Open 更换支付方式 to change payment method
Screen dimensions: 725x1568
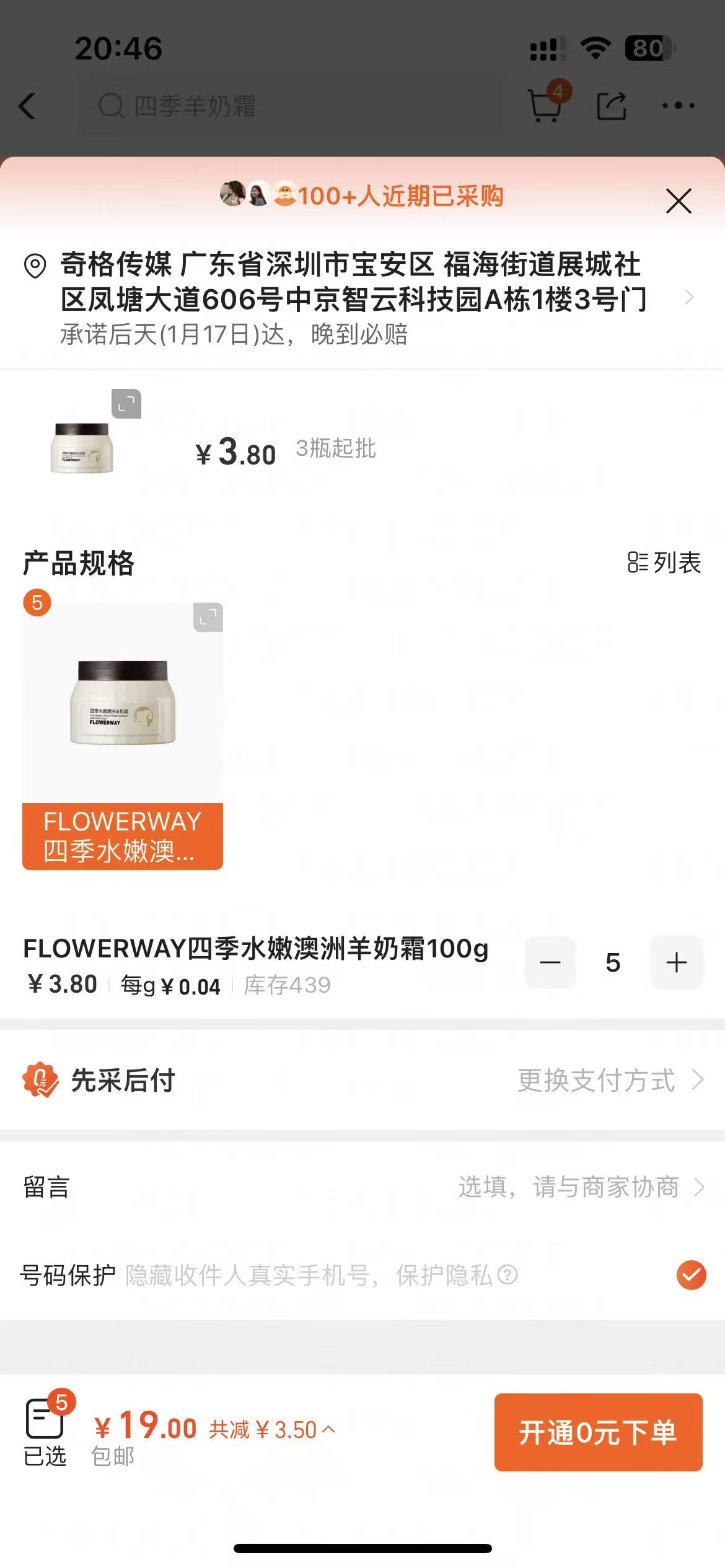pyautogui.click(x=610, y=1081)
